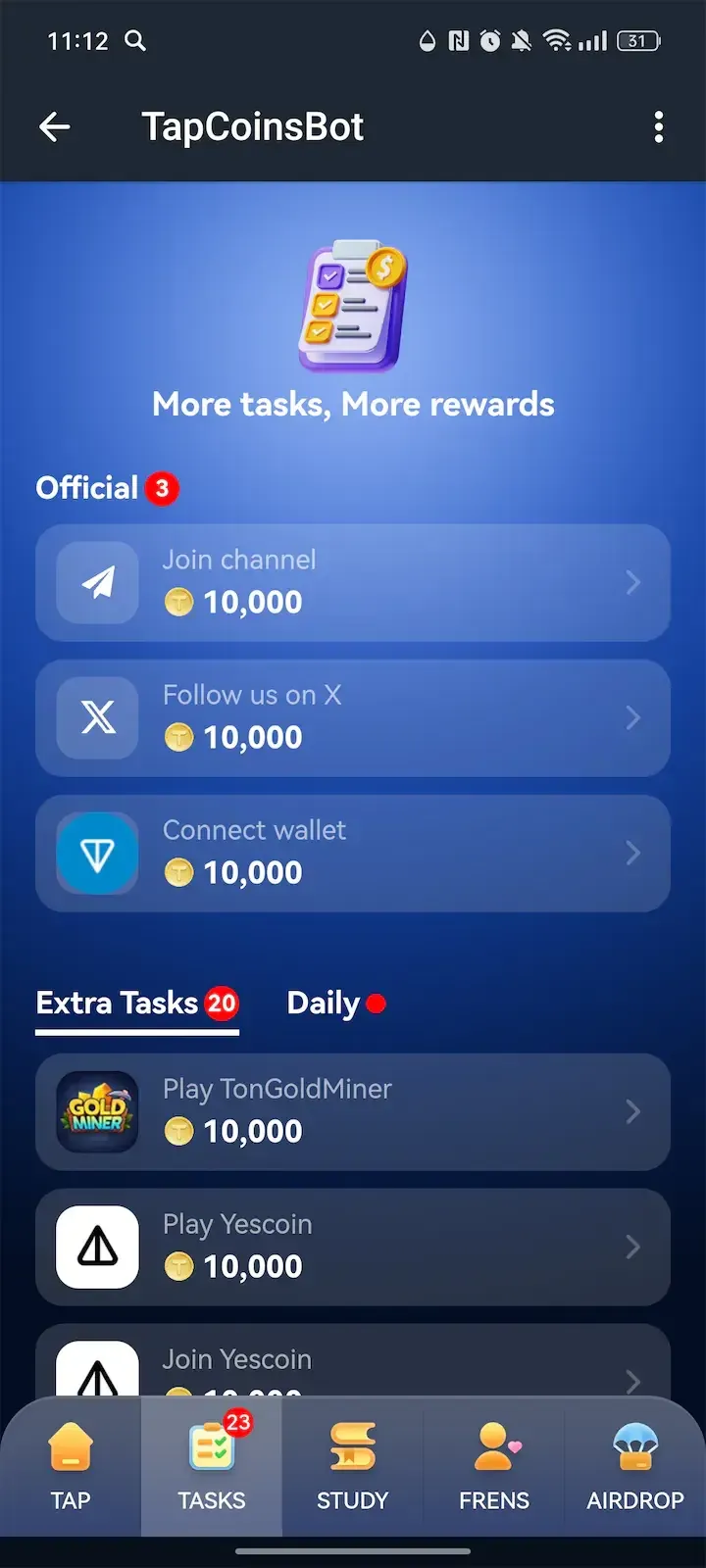Viewport: 706px width, 1568px height.
Task: Open the three-dot overflow menu
Action: (x=659, y=126)
